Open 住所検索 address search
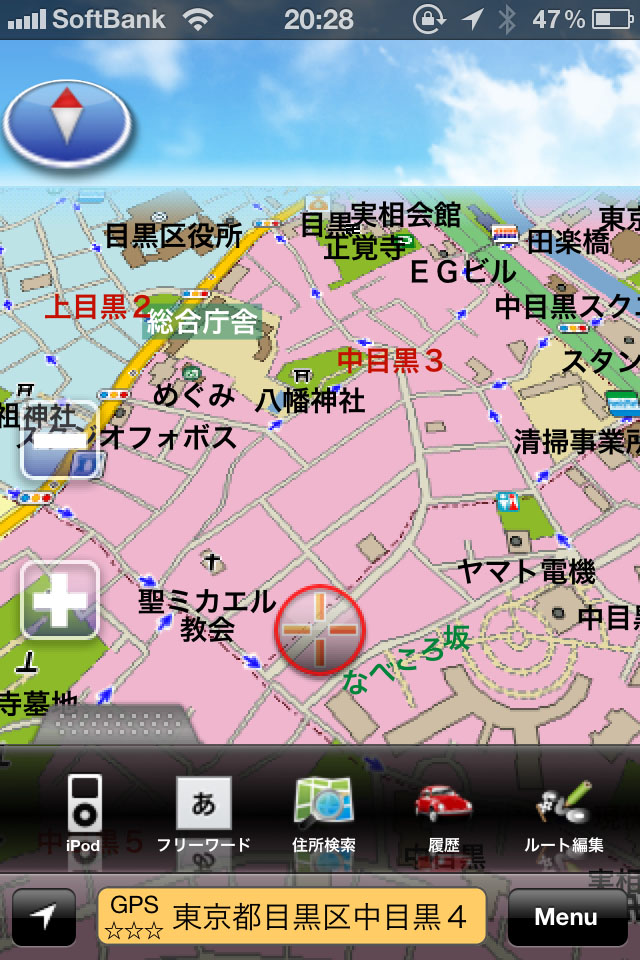This screenshot has width=640, height=960. [x=323, y=812]
